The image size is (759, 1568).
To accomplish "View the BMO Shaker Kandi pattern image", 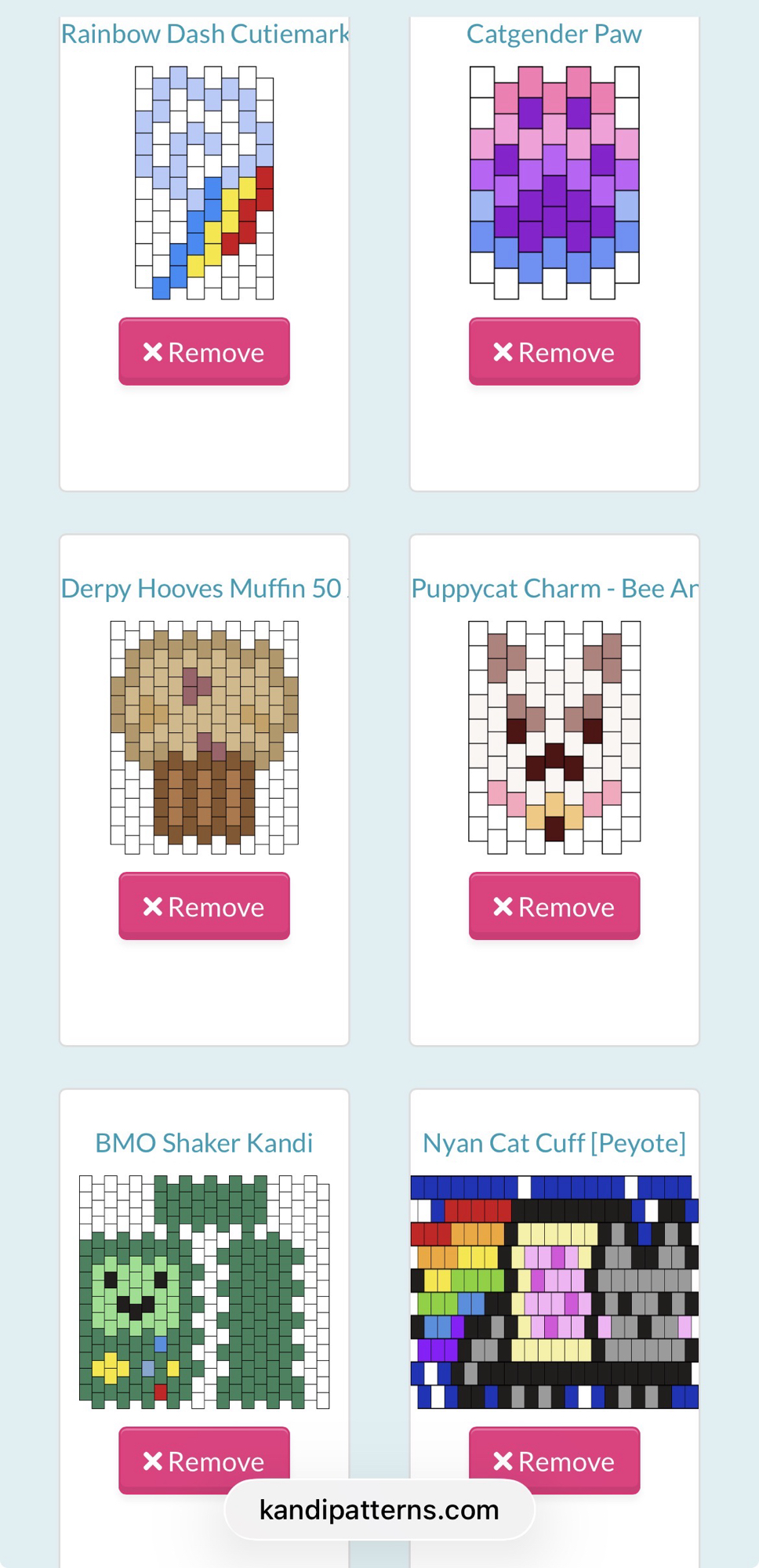I will click(x=204, y=1291).
